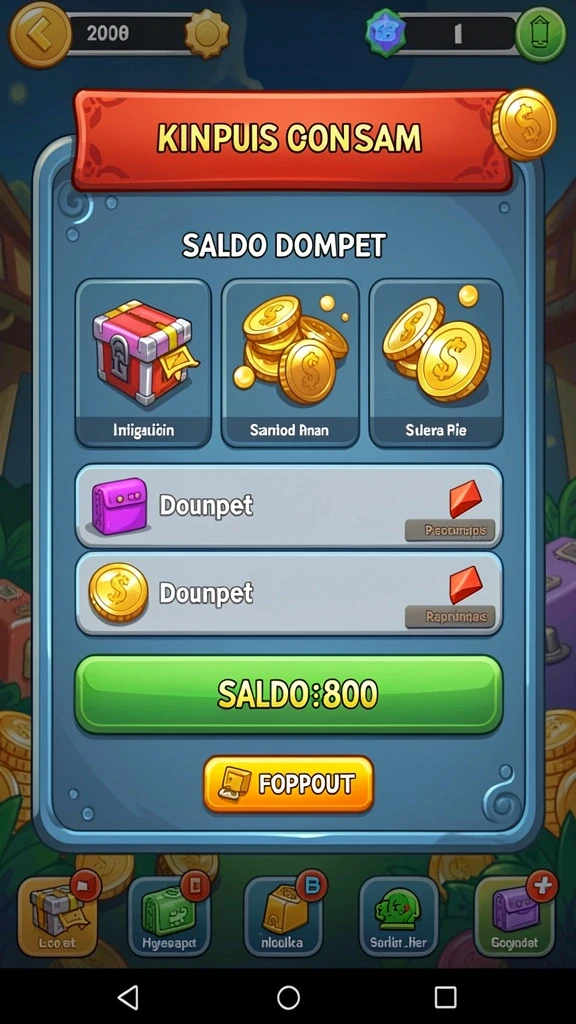The height and width of the screenshot is (1024, 576).
Task: Switch to the Sarlet Her tab
Action: point(398,916)
